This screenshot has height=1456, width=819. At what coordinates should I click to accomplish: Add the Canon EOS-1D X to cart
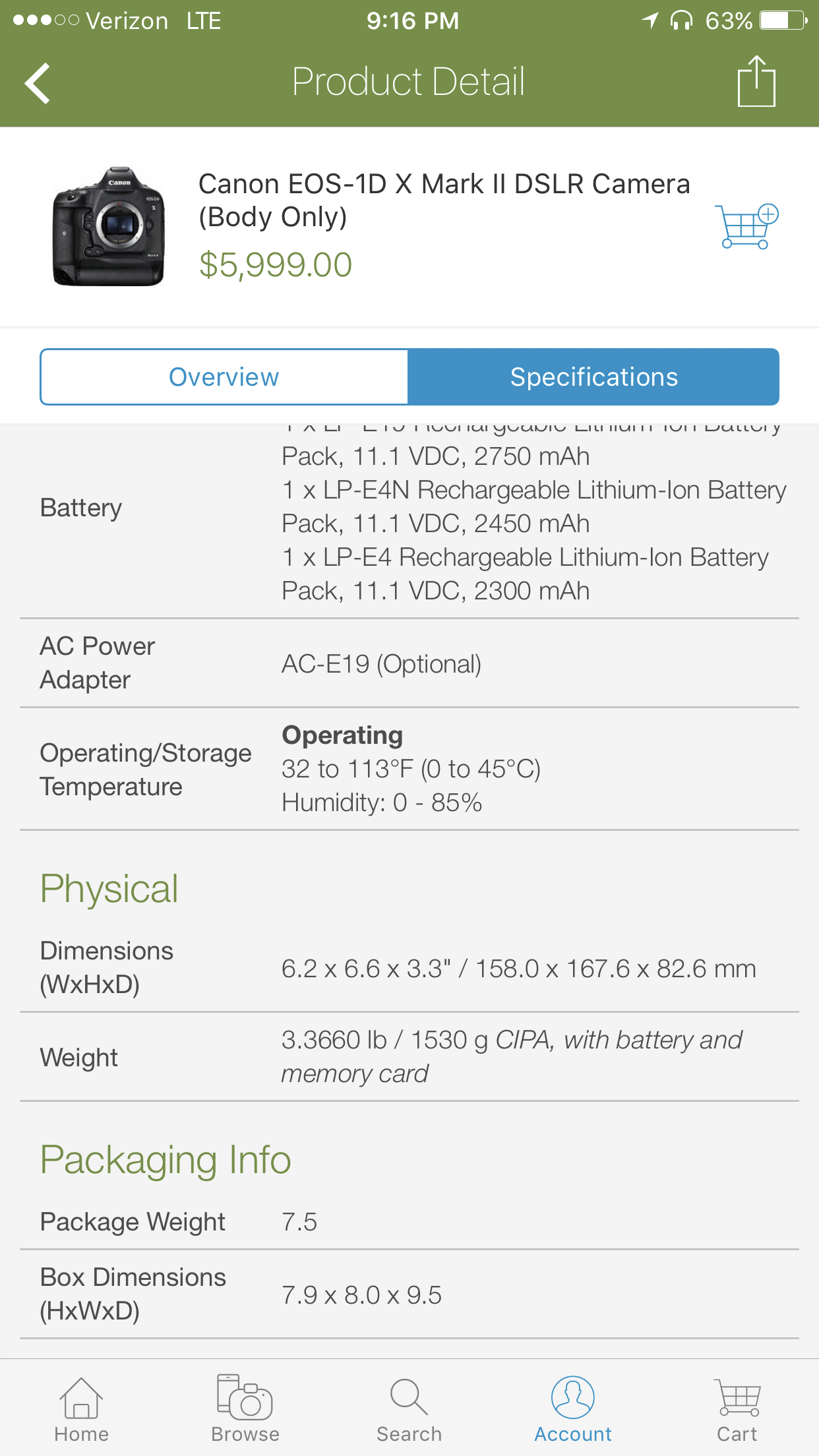(x=747, y=226)
